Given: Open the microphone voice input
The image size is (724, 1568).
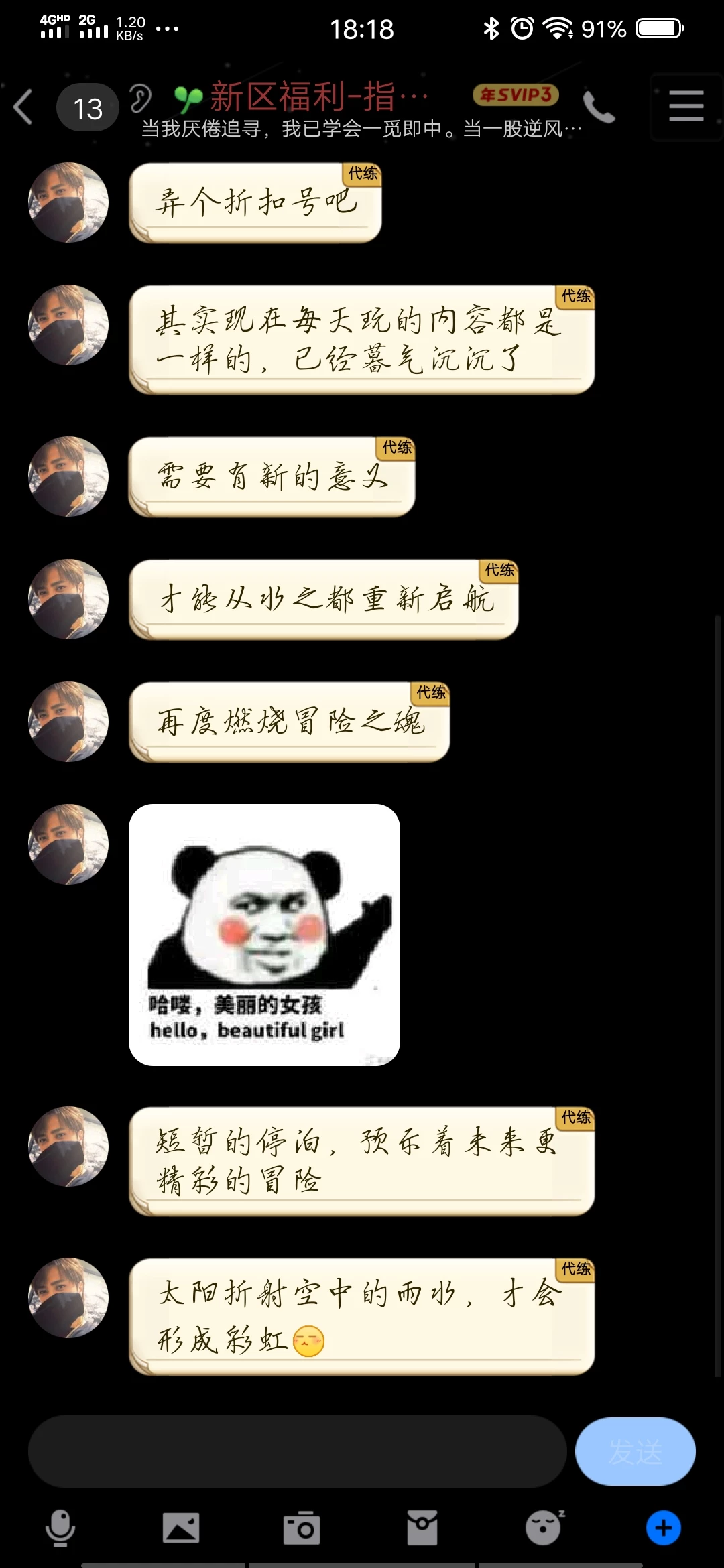Looking at the screenshot, I should pyautogui.click(x=60, y=1528).
